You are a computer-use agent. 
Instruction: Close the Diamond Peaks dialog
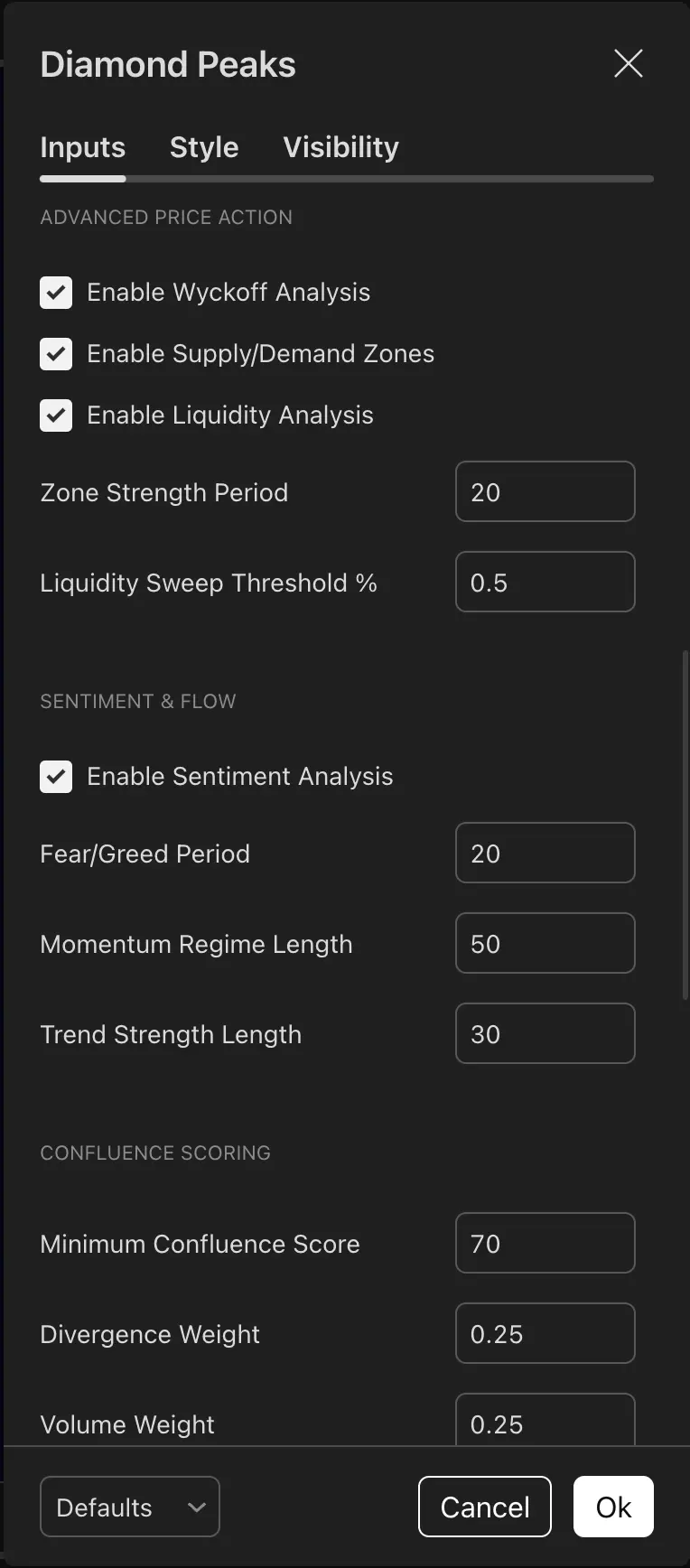(x=628, y=63)
